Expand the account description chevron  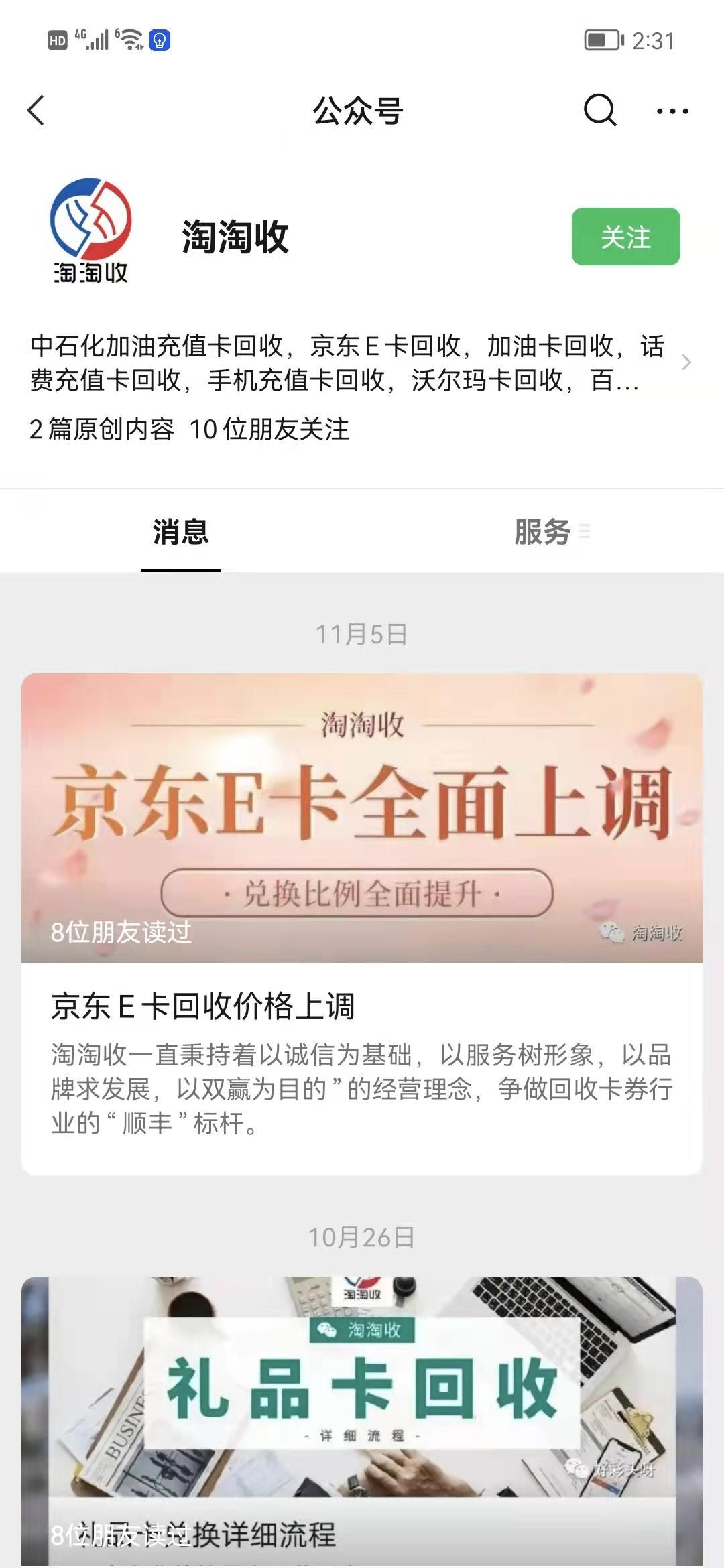click(686, 363)
